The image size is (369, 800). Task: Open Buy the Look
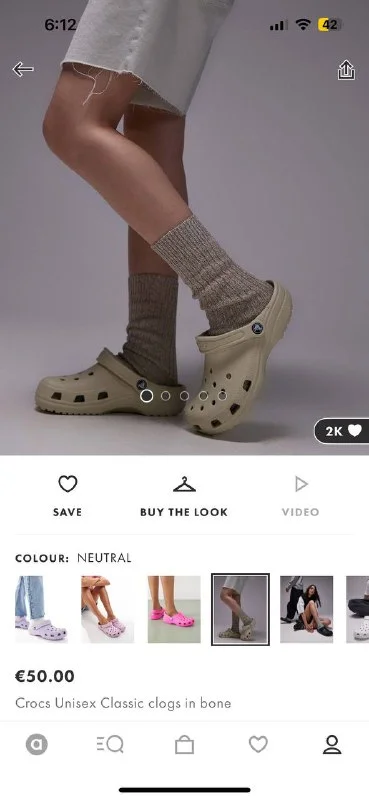pos(184,496)
